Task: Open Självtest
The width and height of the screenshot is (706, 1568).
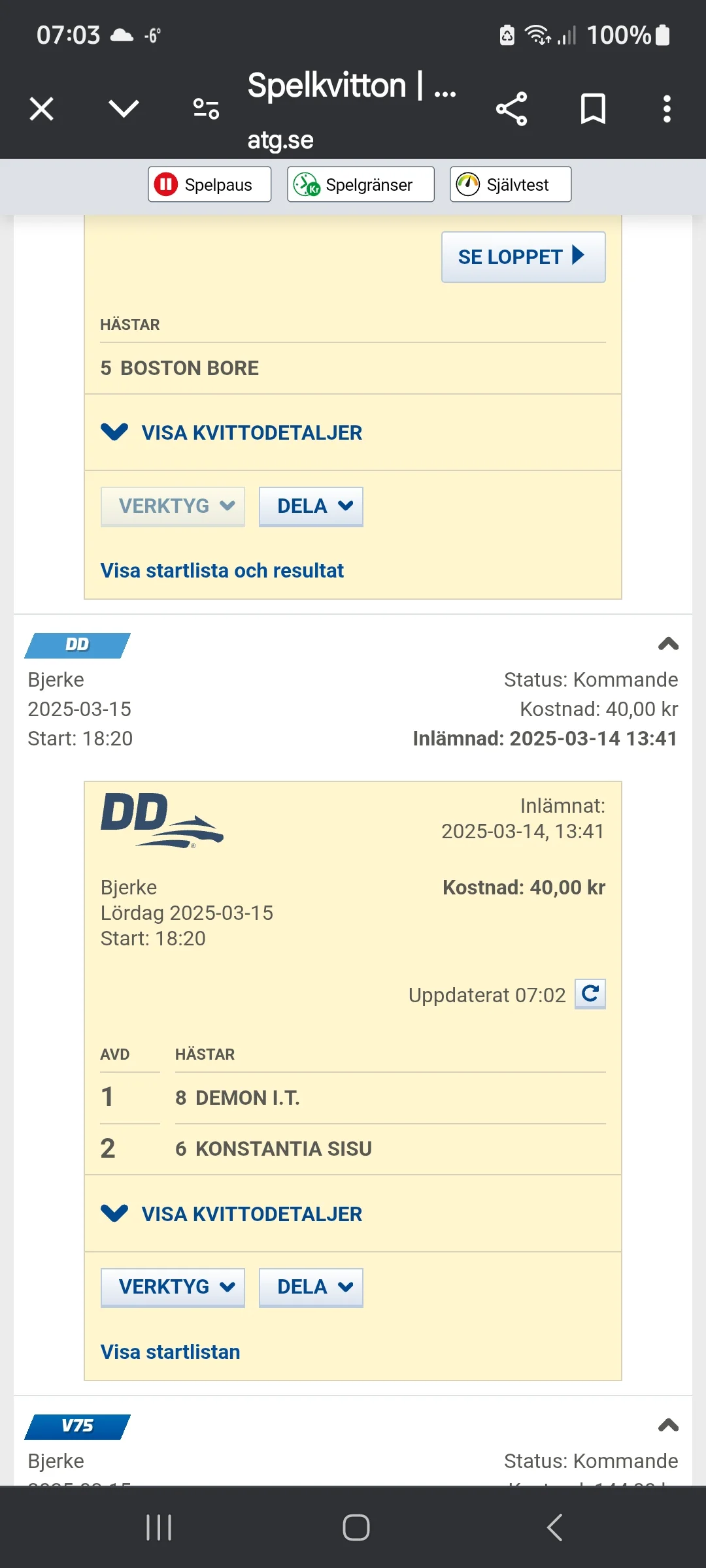Action: 510,185
